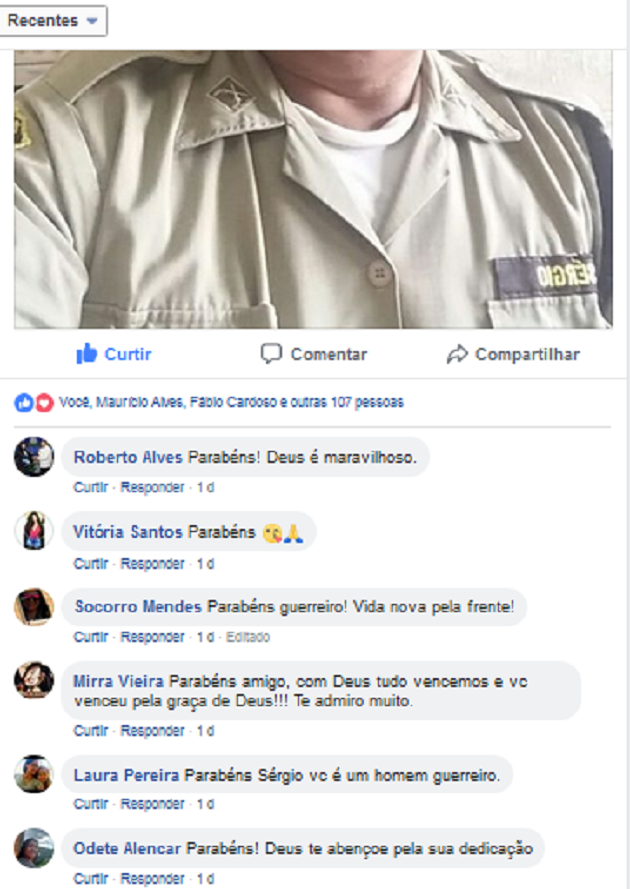Tap Comentar to write a comment

pos(314,354)
